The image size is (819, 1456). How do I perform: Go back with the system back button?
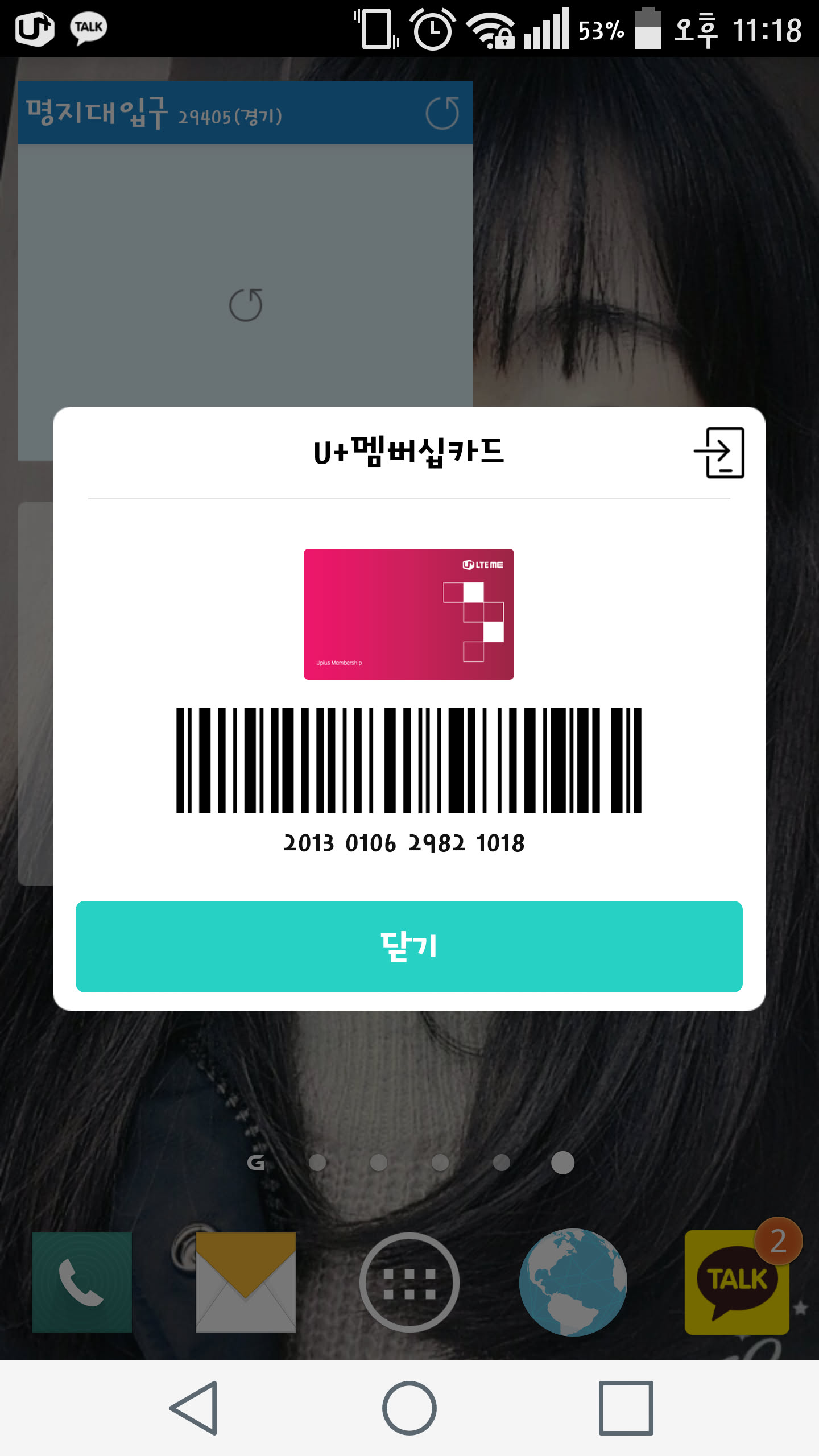195,1408
